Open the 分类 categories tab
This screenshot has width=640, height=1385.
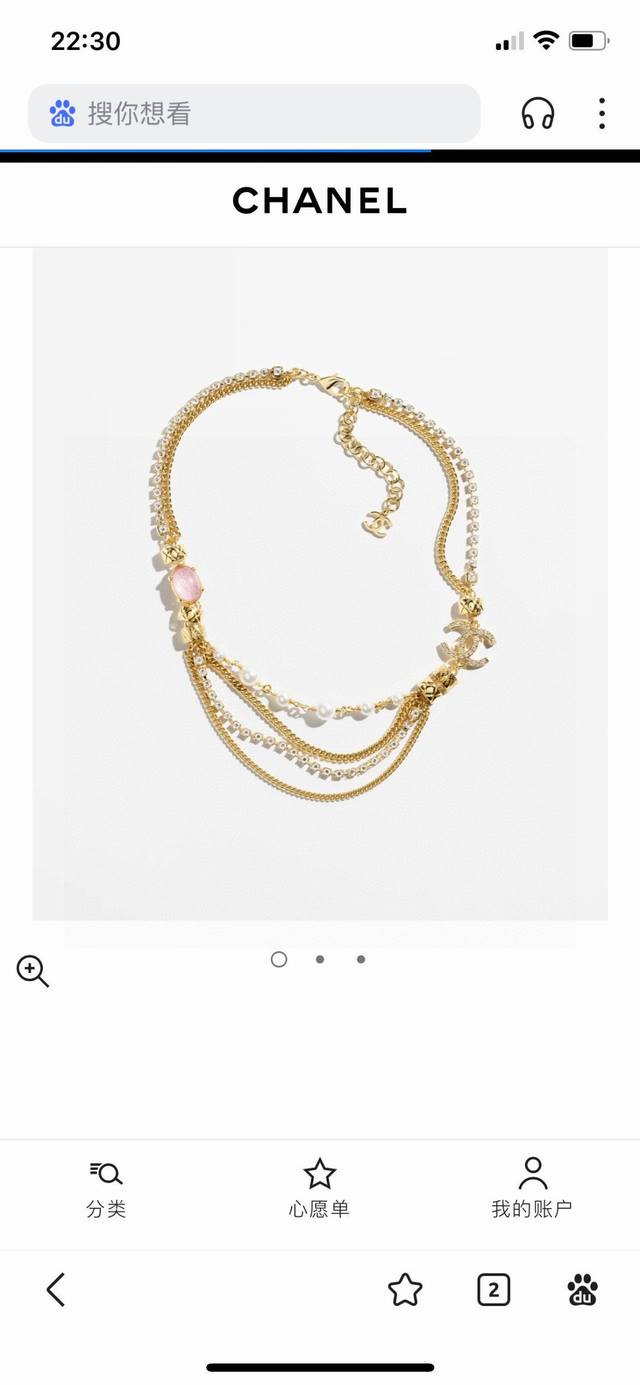(x=106, y=1189)
